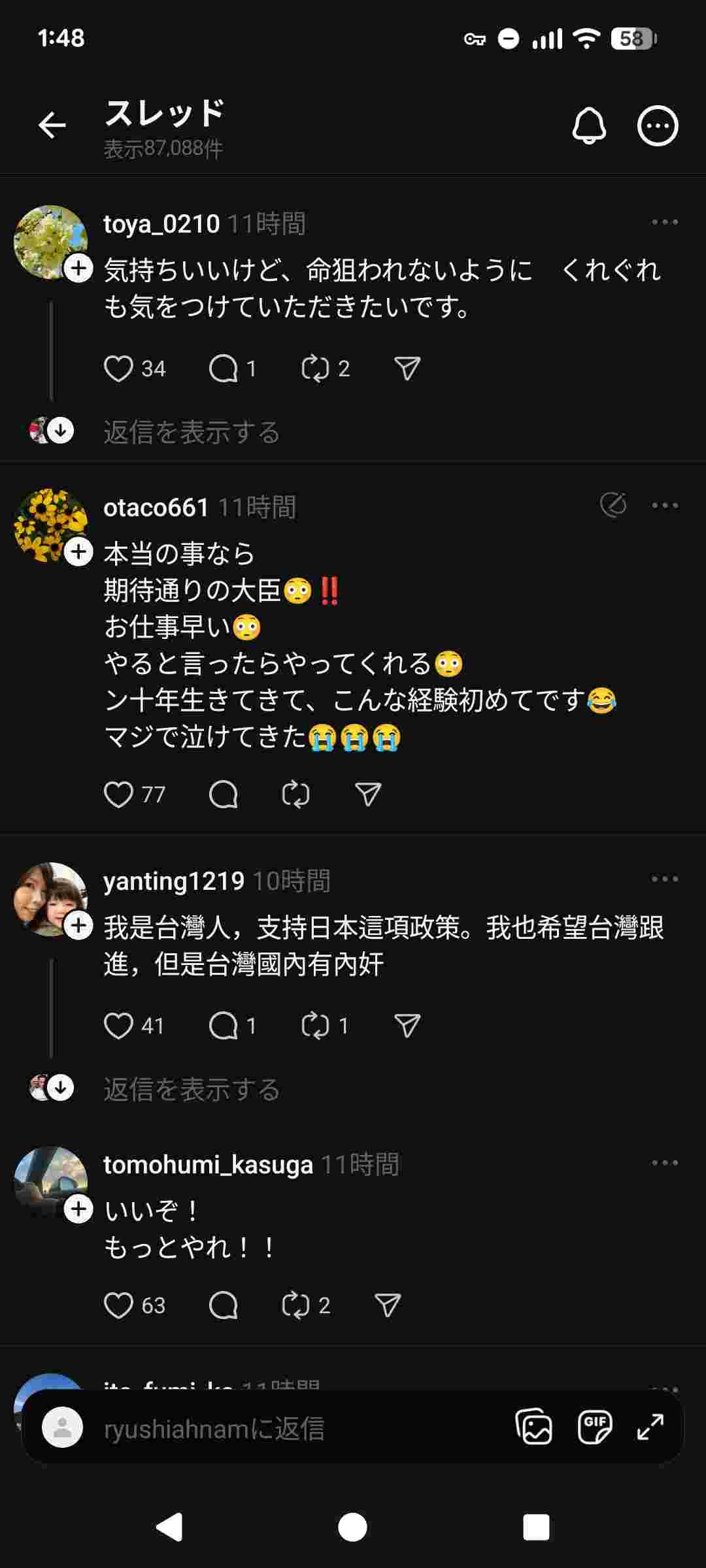
Task: Like otaco661's reply
Action: click(x=119, y=794)
